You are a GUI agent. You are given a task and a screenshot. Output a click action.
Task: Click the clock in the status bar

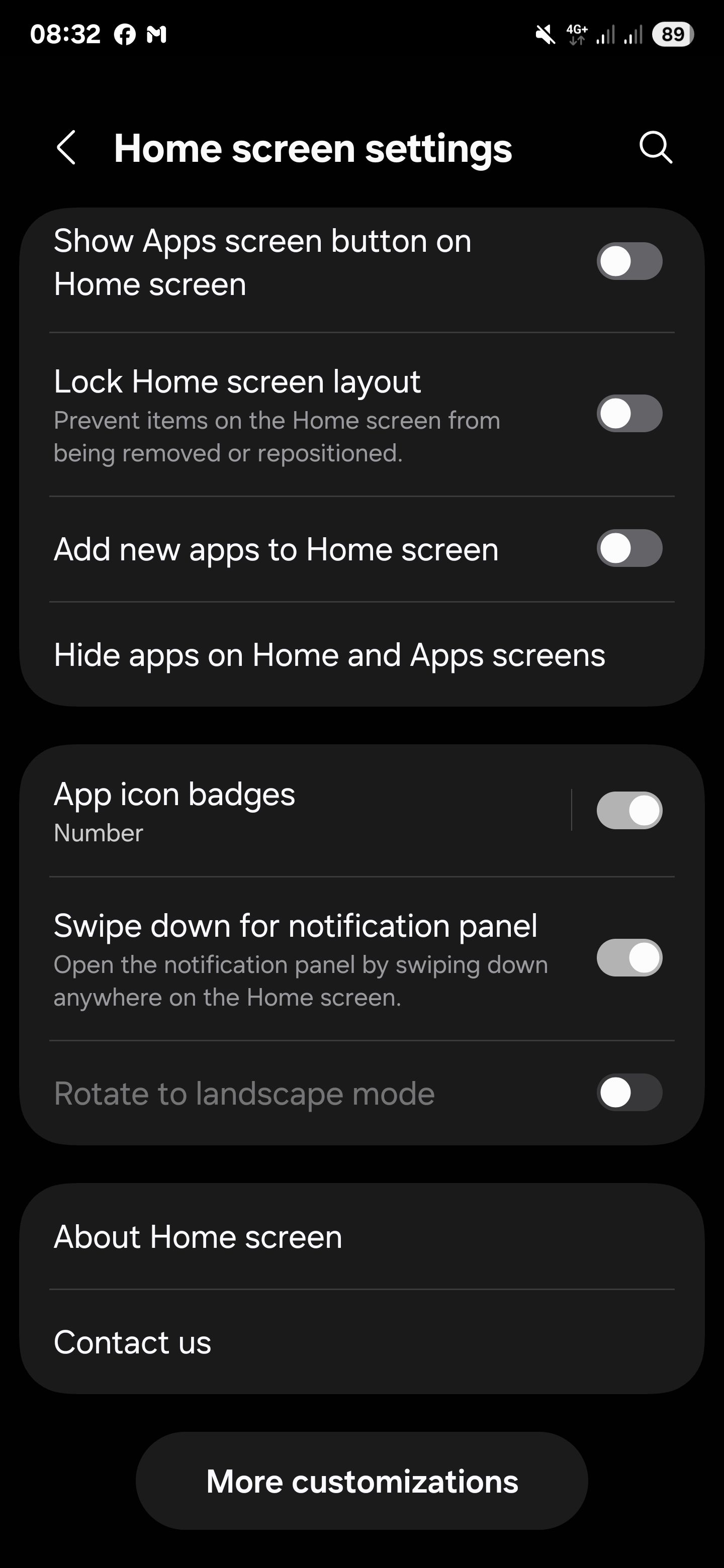pos(66,34)
